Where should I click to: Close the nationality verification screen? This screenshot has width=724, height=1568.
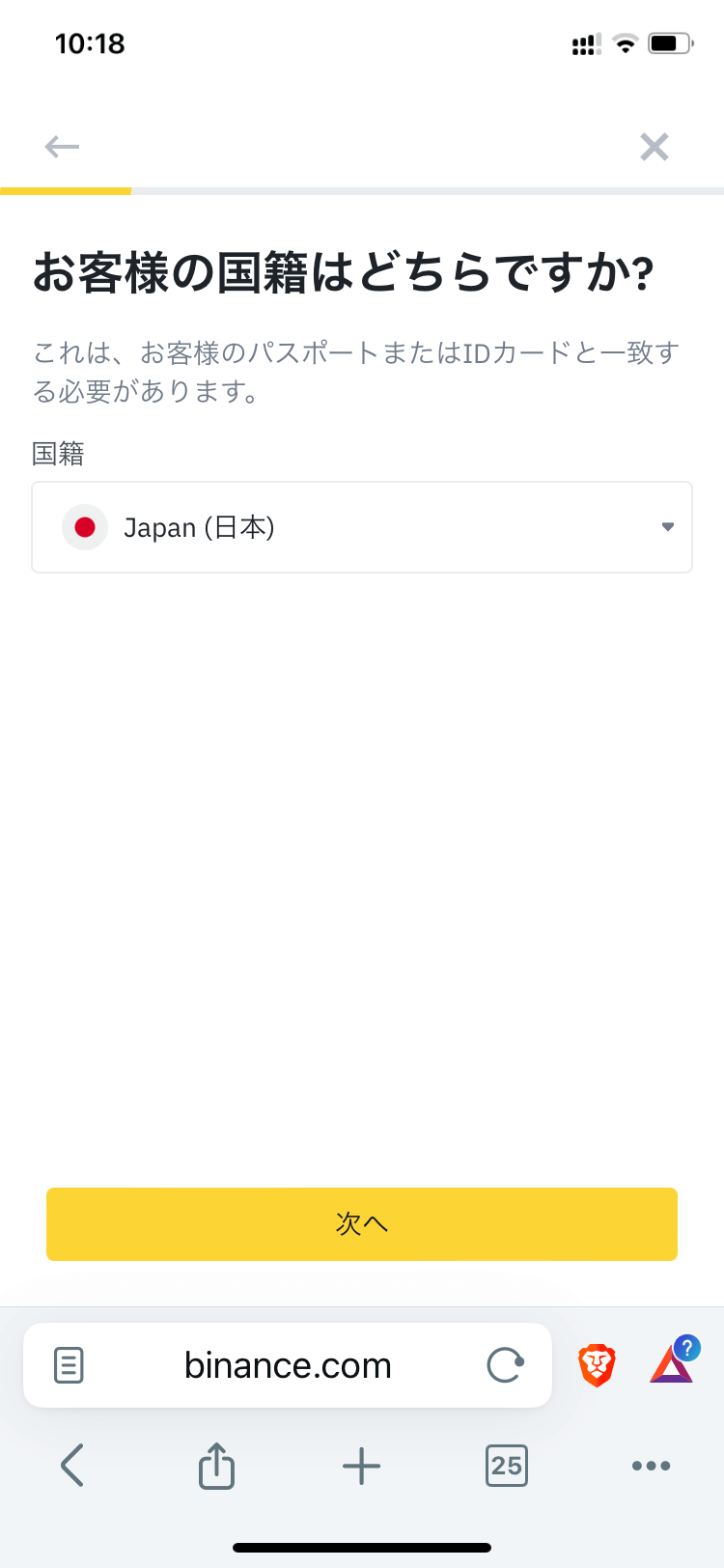tap(654, 147)
